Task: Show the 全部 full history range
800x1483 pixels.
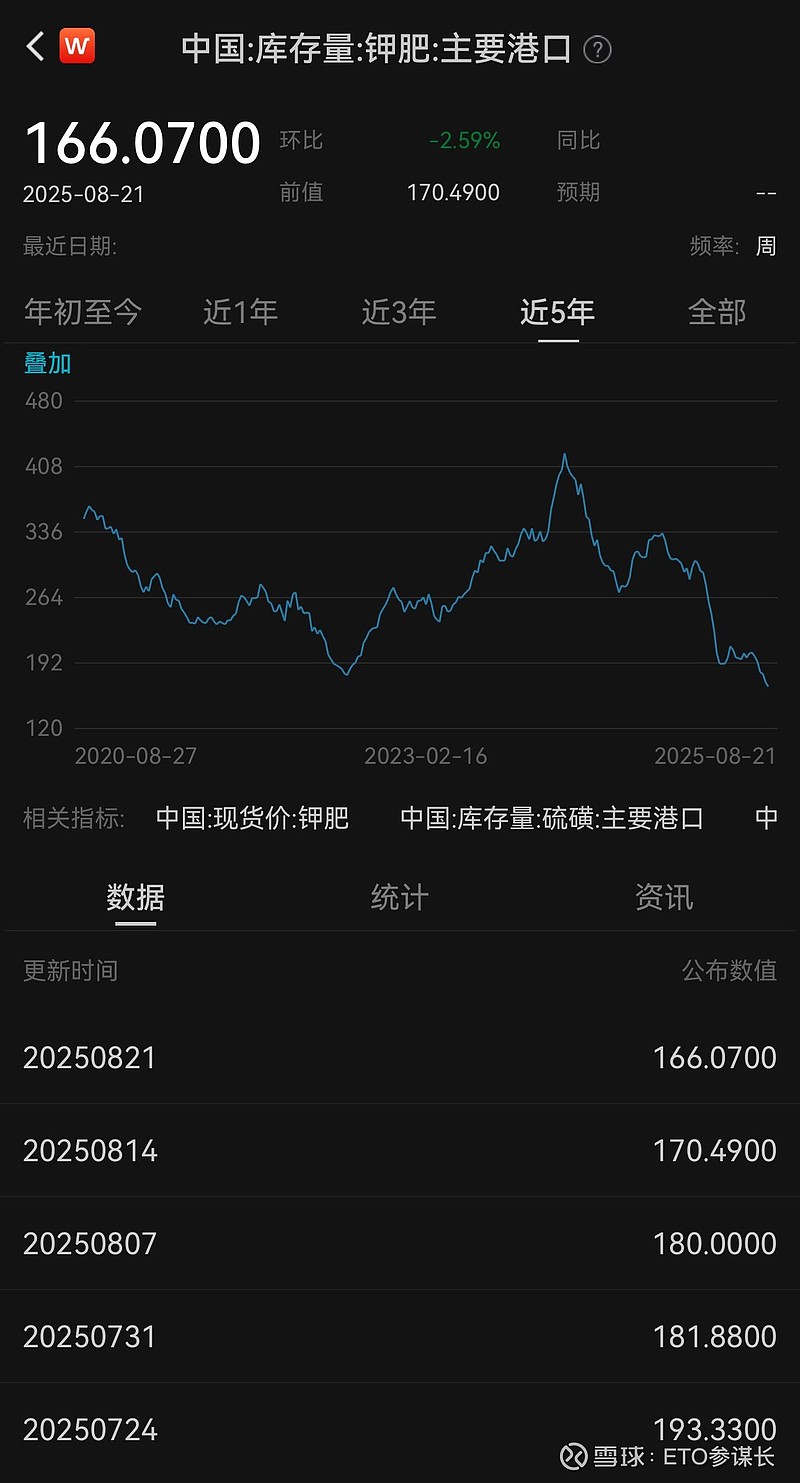Action: click(717, 313)
